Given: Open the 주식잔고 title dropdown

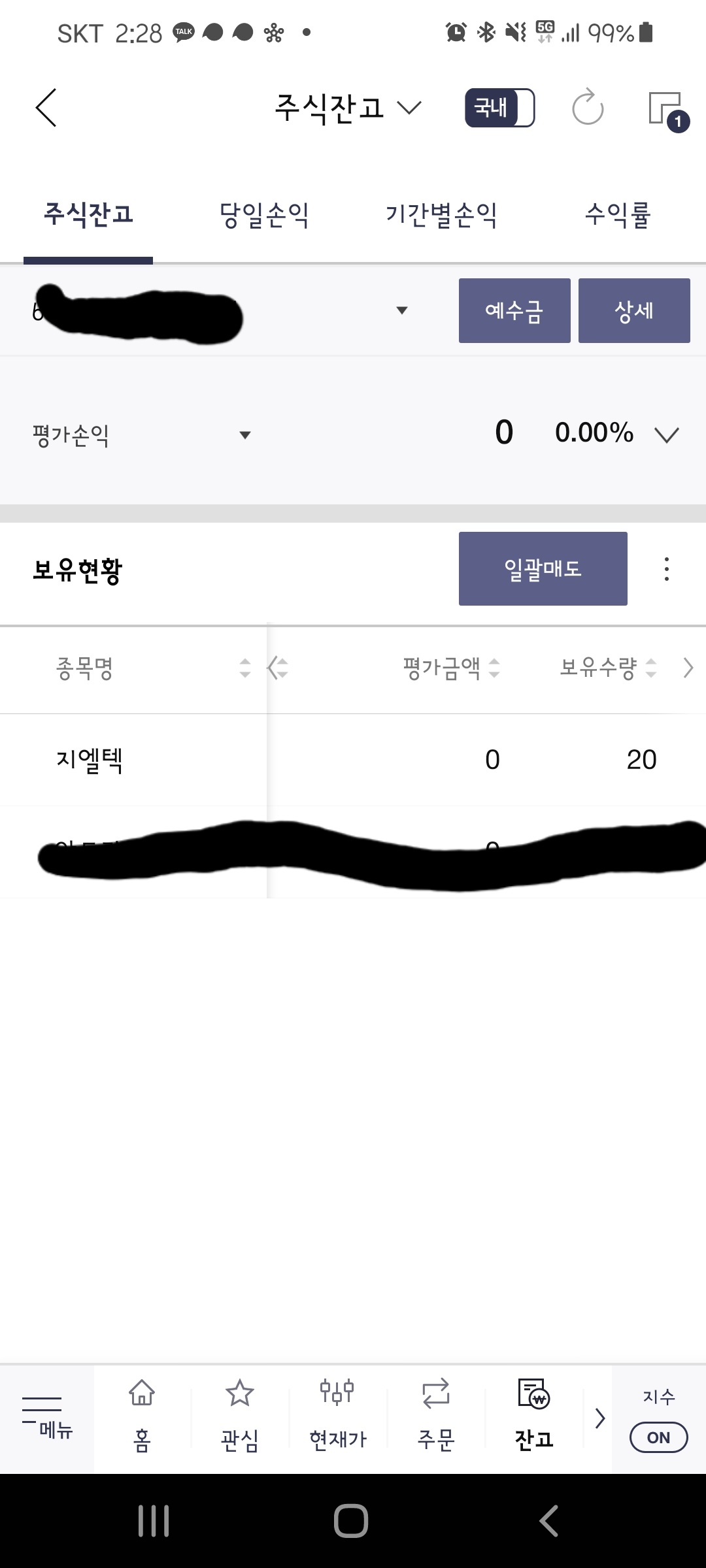Looking at the screenshot, I should pyautogui.click(x=348, y=107).
